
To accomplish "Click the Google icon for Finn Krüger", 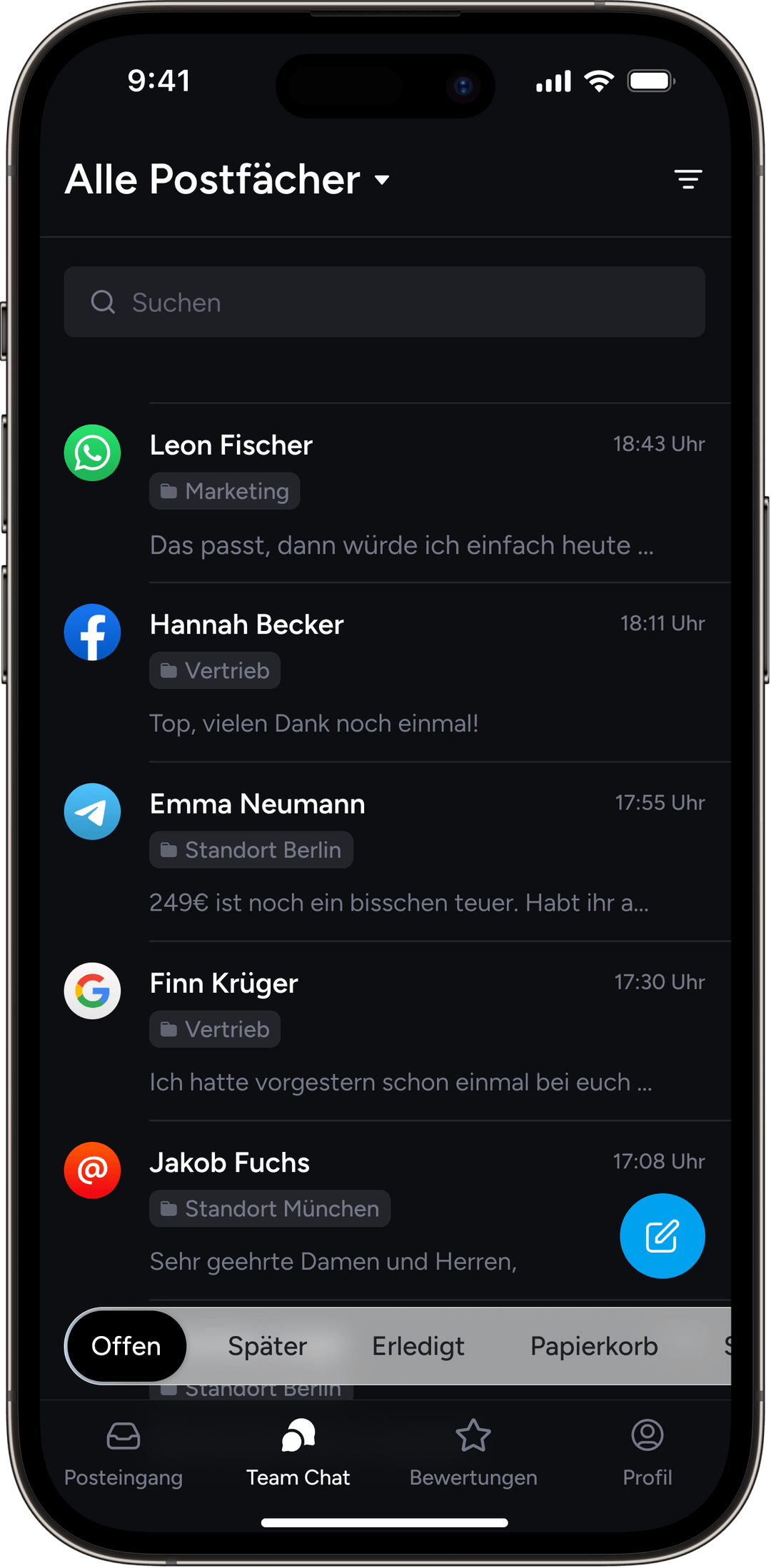I will [92, 991].
